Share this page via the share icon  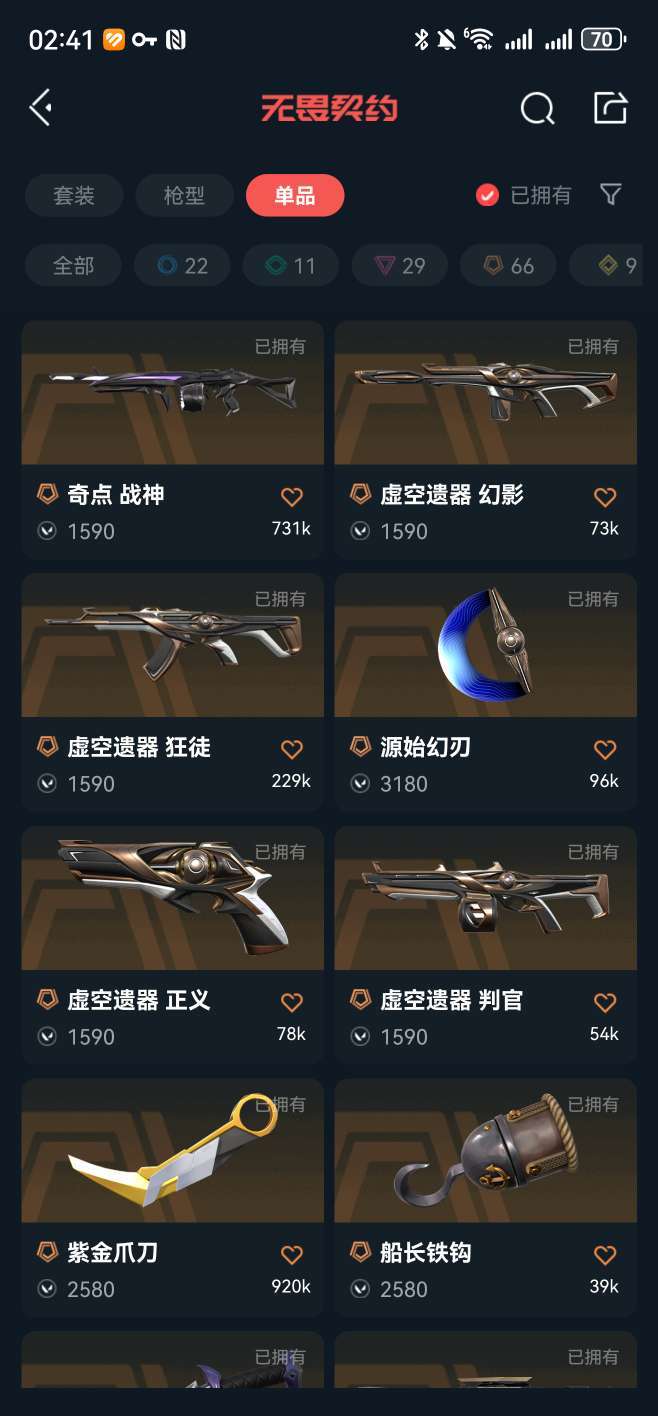(x=610, y=107)
